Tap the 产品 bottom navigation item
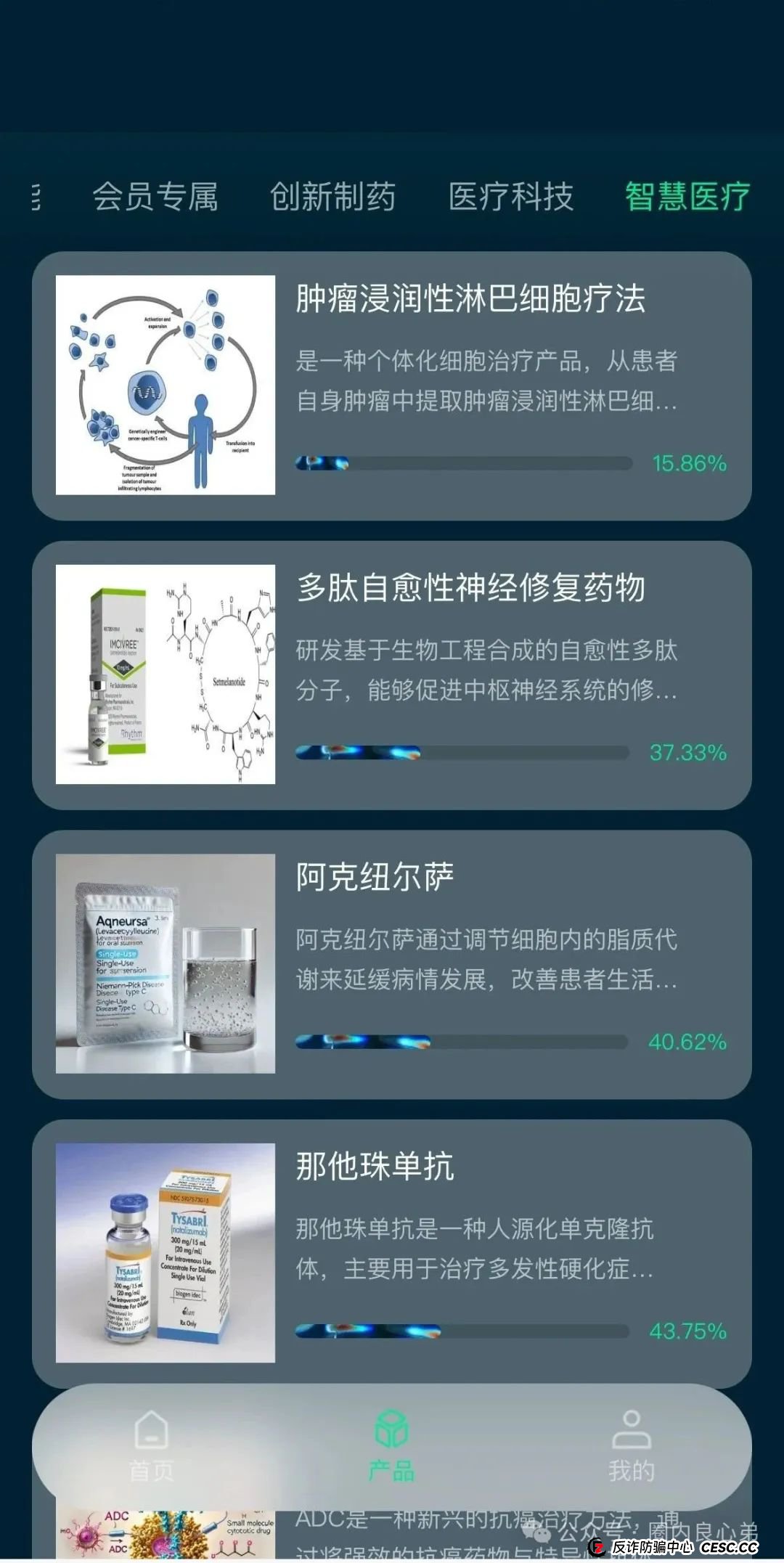The height and width of the screenshot is (1563, 784). pos(391,1446)
